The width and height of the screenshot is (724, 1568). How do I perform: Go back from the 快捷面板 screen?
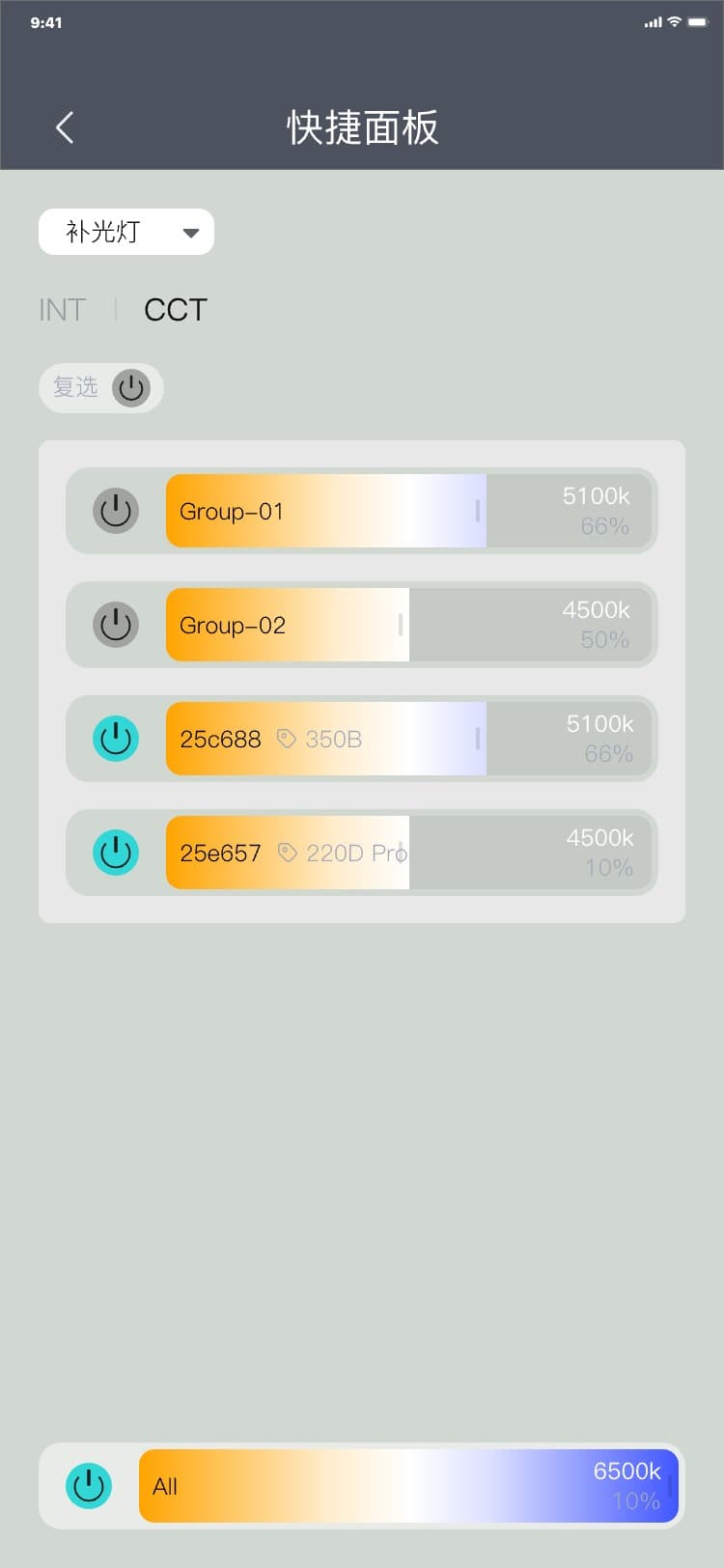65,127
